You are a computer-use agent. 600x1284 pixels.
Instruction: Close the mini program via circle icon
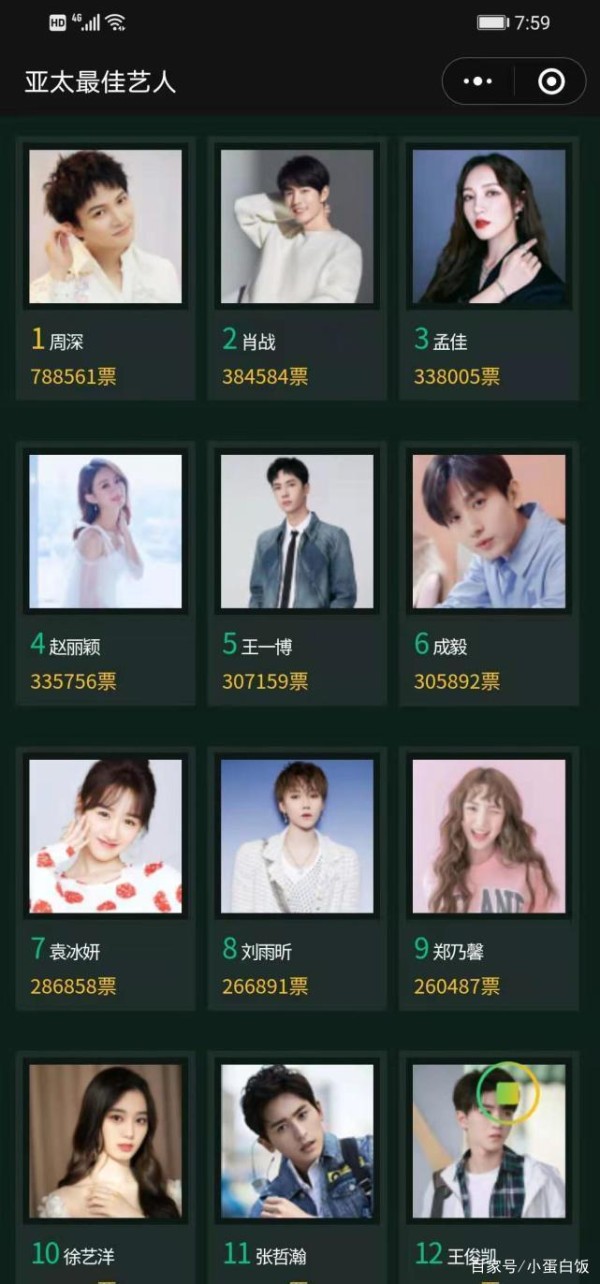click(551, 81)
